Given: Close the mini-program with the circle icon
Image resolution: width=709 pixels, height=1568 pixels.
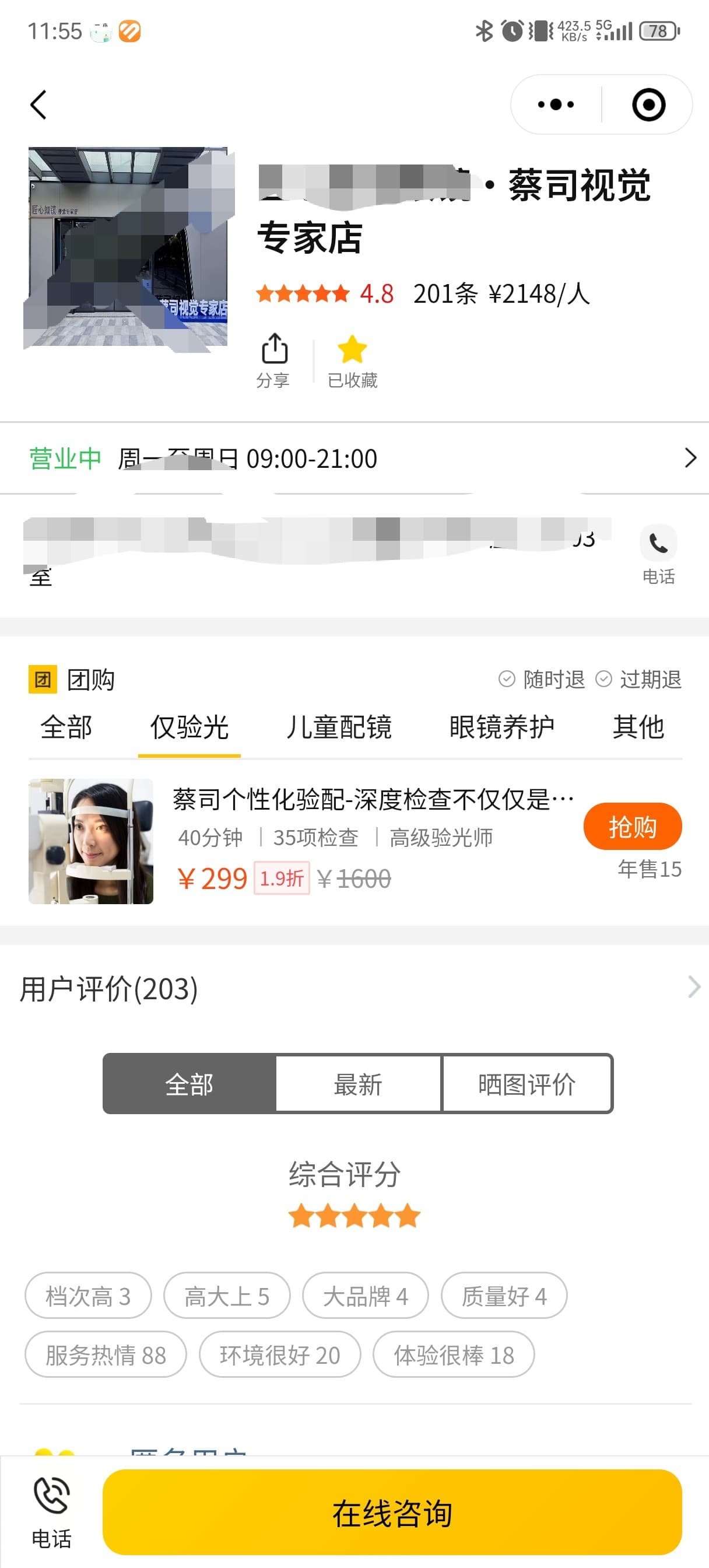Looking at the screenshot, I should coord(648,104).
